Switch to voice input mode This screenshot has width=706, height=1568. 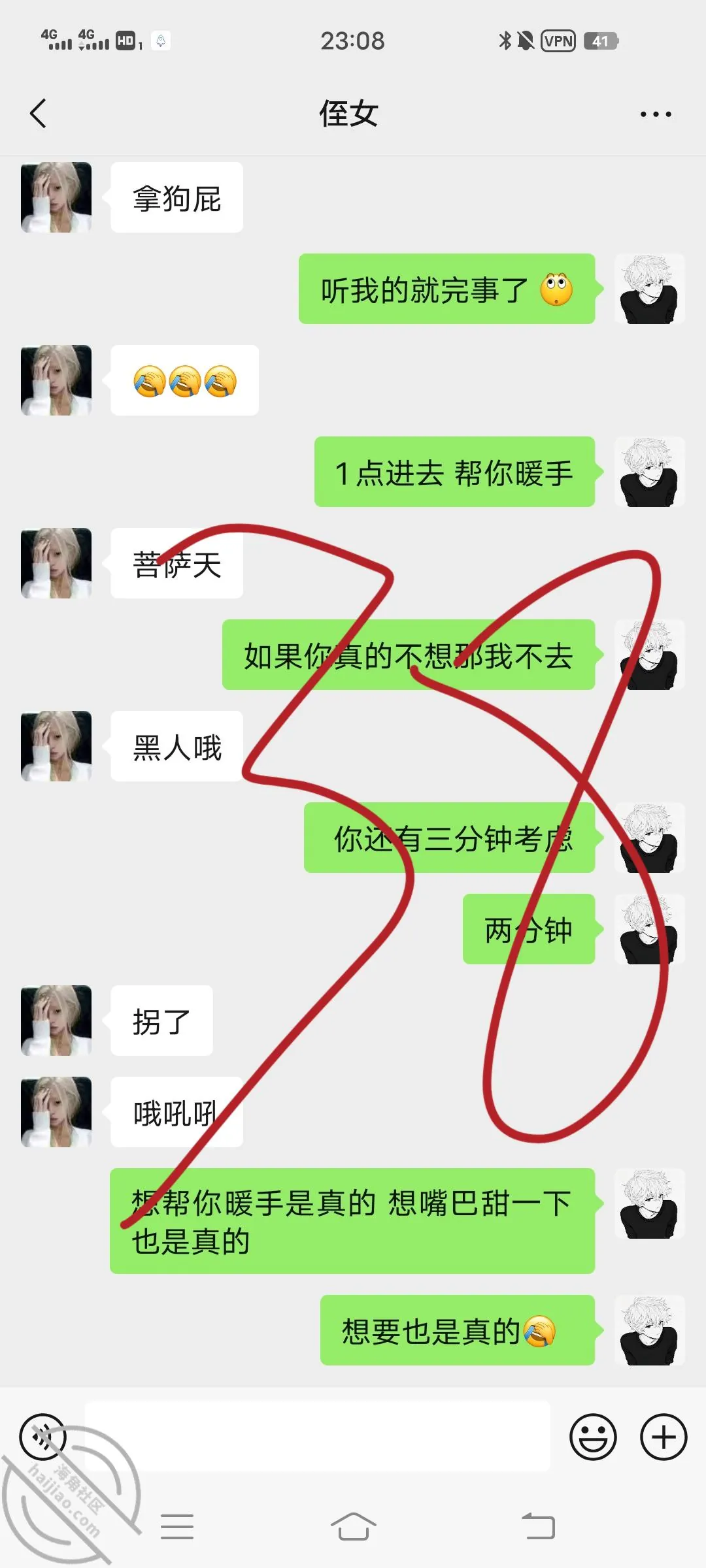(43, 1437)
